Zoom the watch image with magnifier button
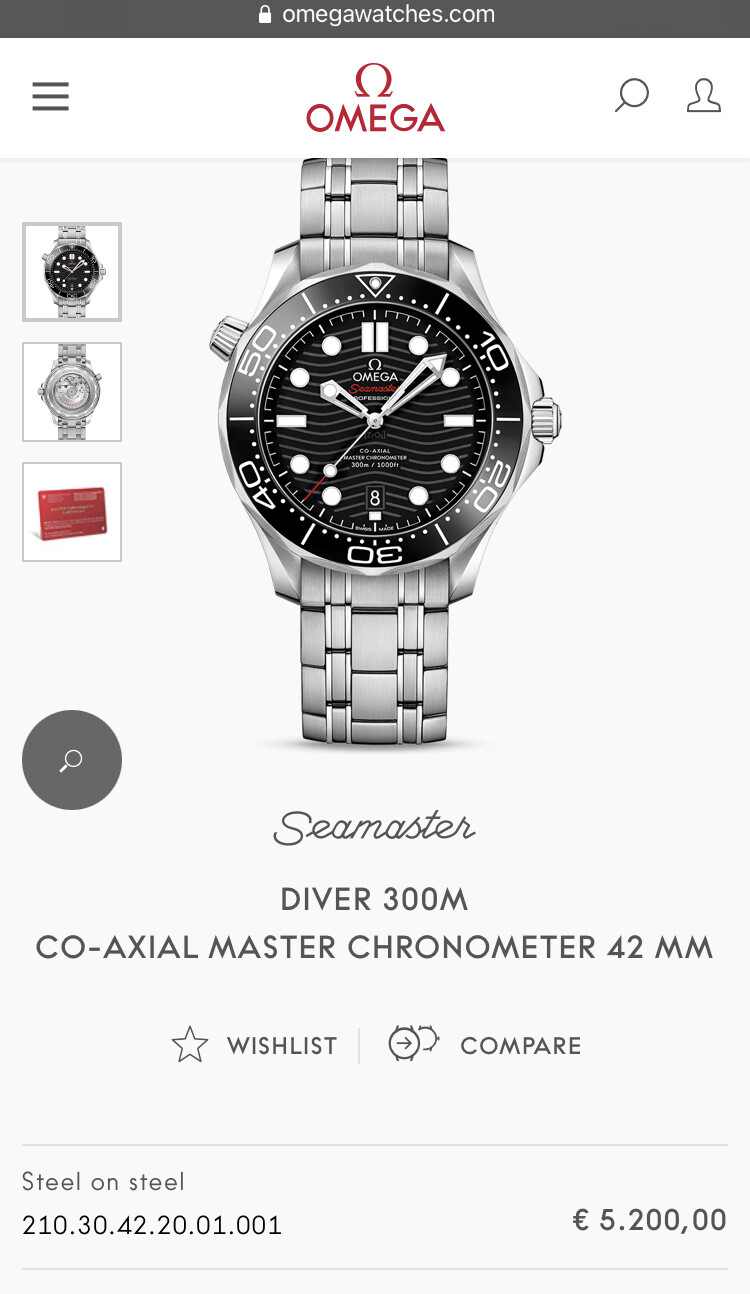This screenshot has width=750, height=1294. click(x=72, y=760)
